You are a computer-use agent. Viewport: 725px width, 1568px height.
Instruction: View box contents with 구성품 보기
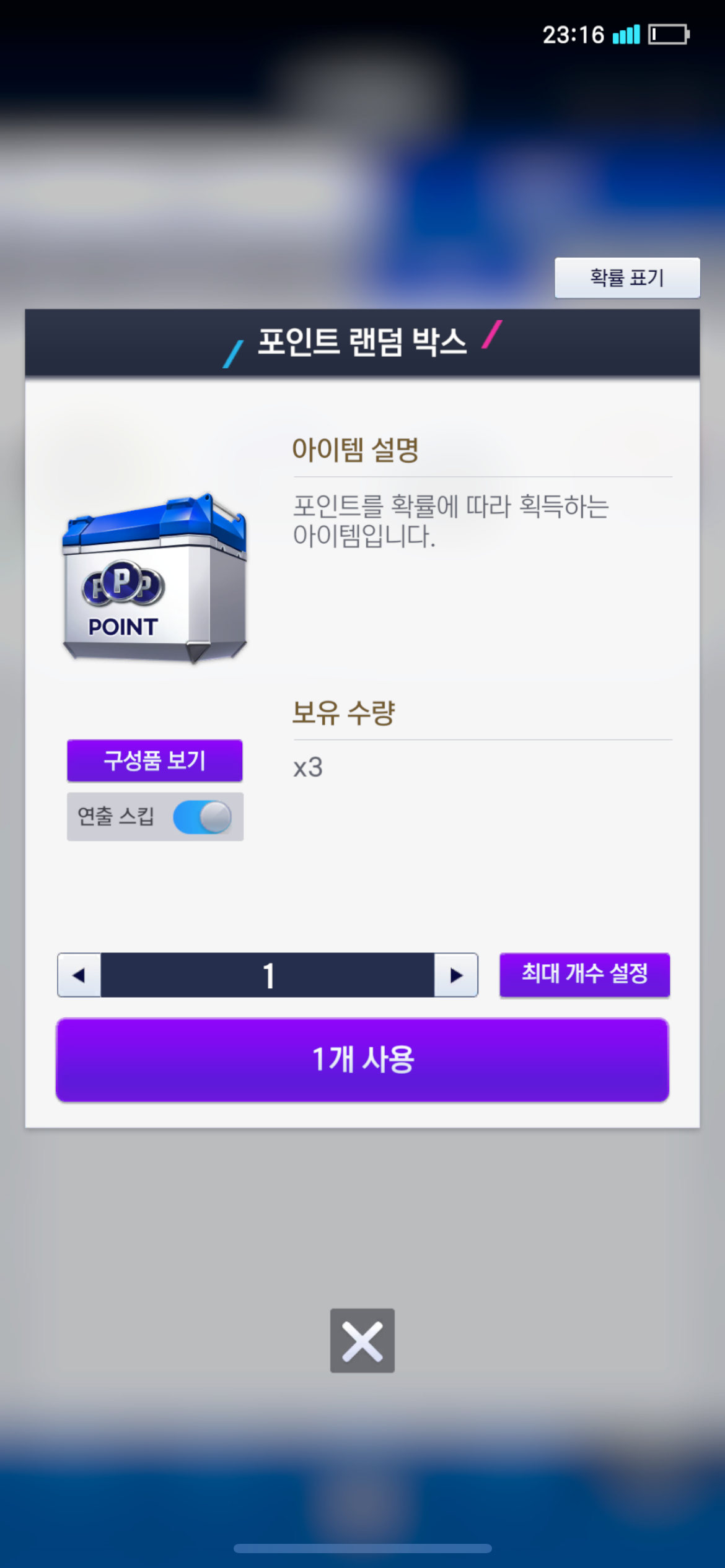(x=155, y=760)
